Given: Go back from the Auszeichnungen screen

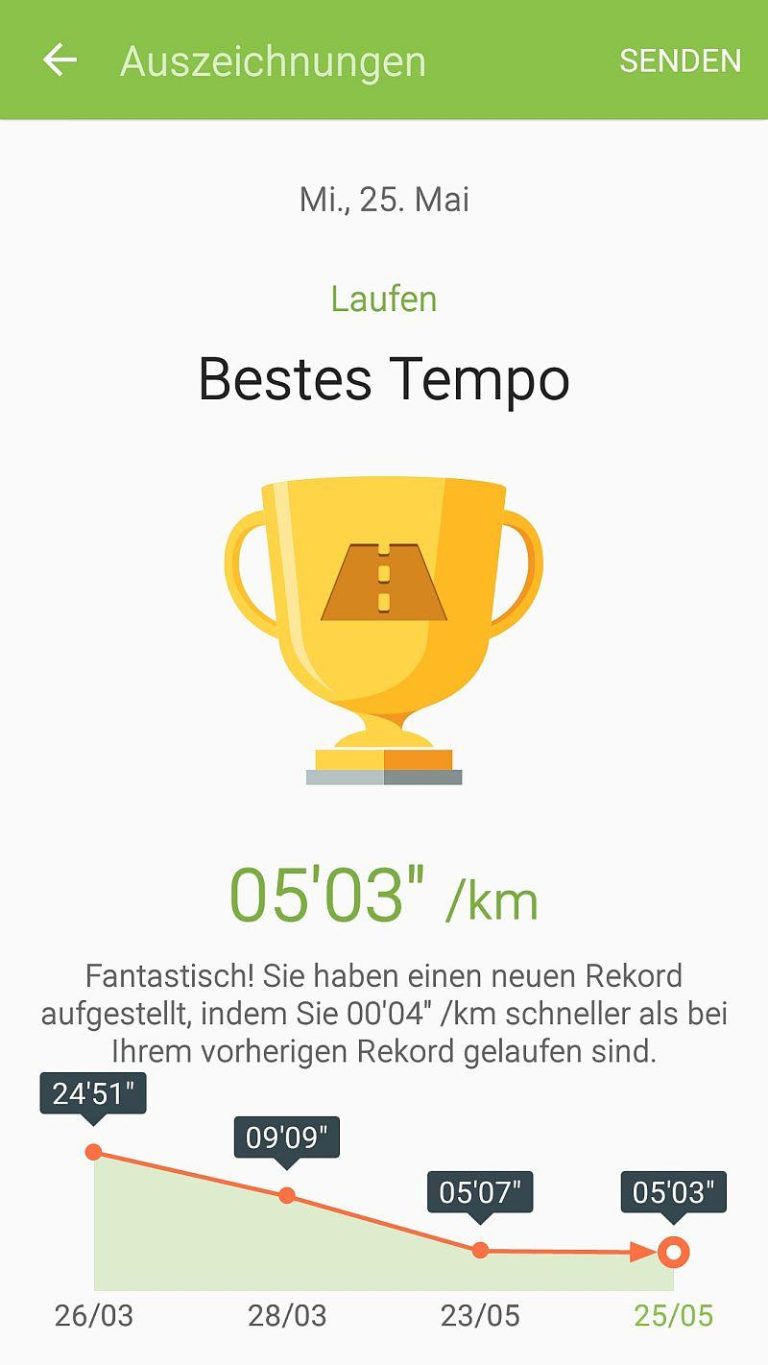Looking at the screenshot, I should (x=59, y=60).
